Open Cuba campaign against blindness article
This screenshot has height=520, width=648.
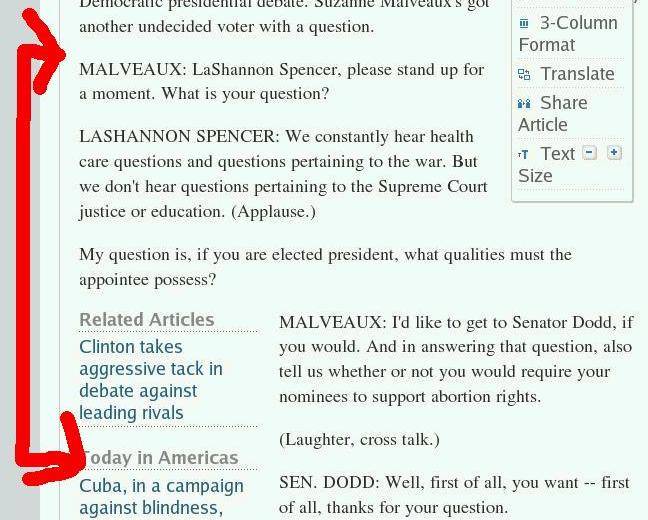[161, 496]
